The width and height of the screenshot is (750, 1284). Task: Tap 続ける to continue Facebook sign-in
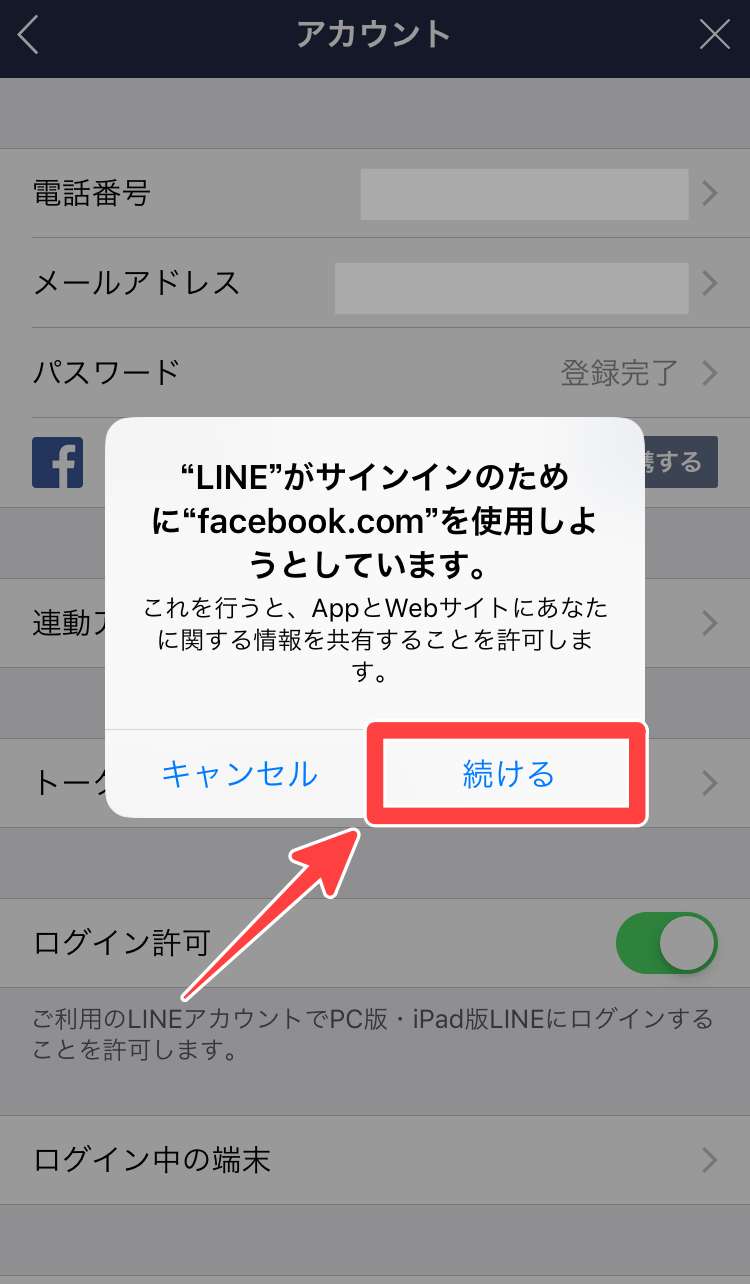click(508, 774)
